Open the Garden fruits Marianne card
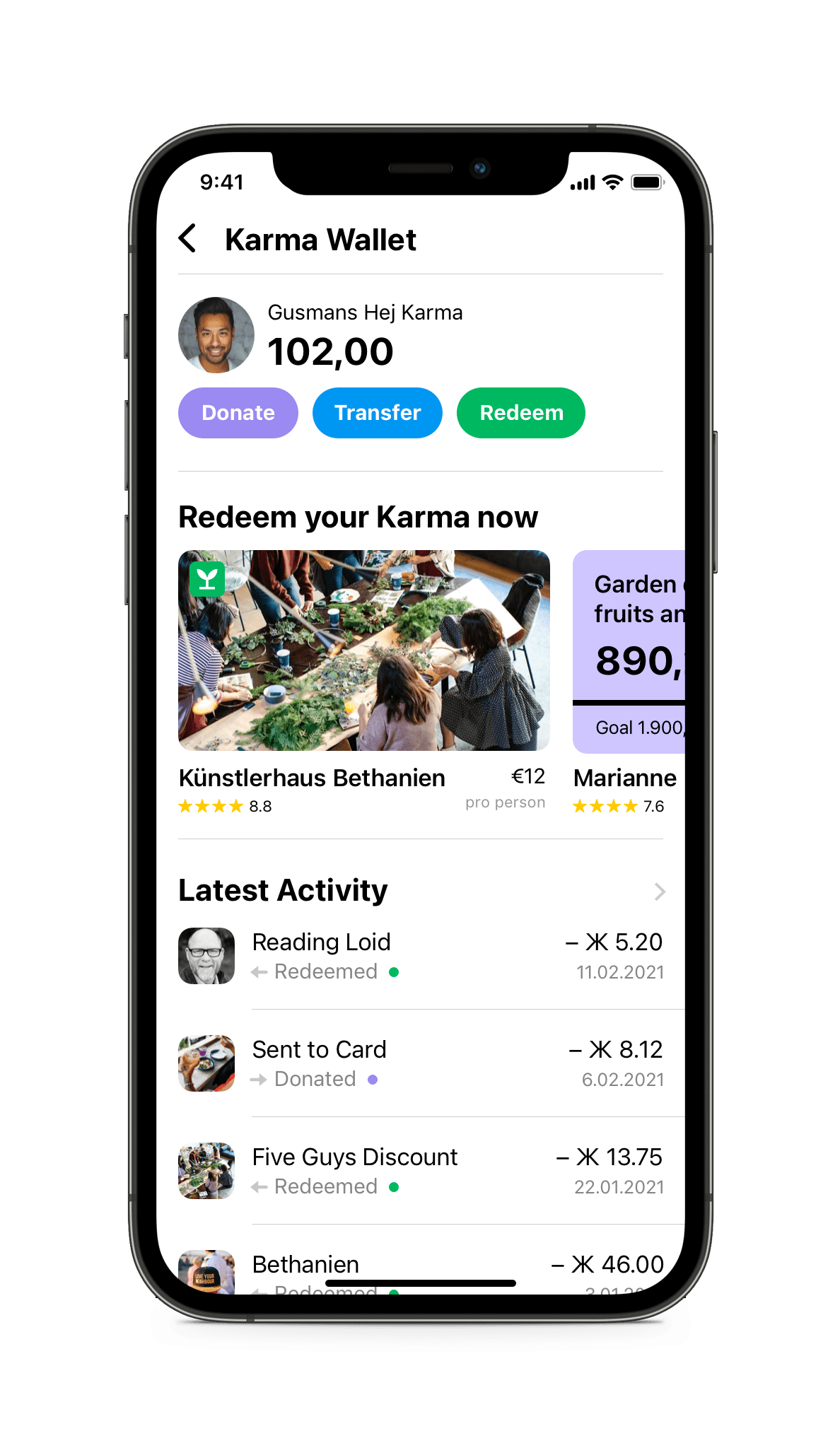Screen dimensions: 840x1448 (629, 650)
